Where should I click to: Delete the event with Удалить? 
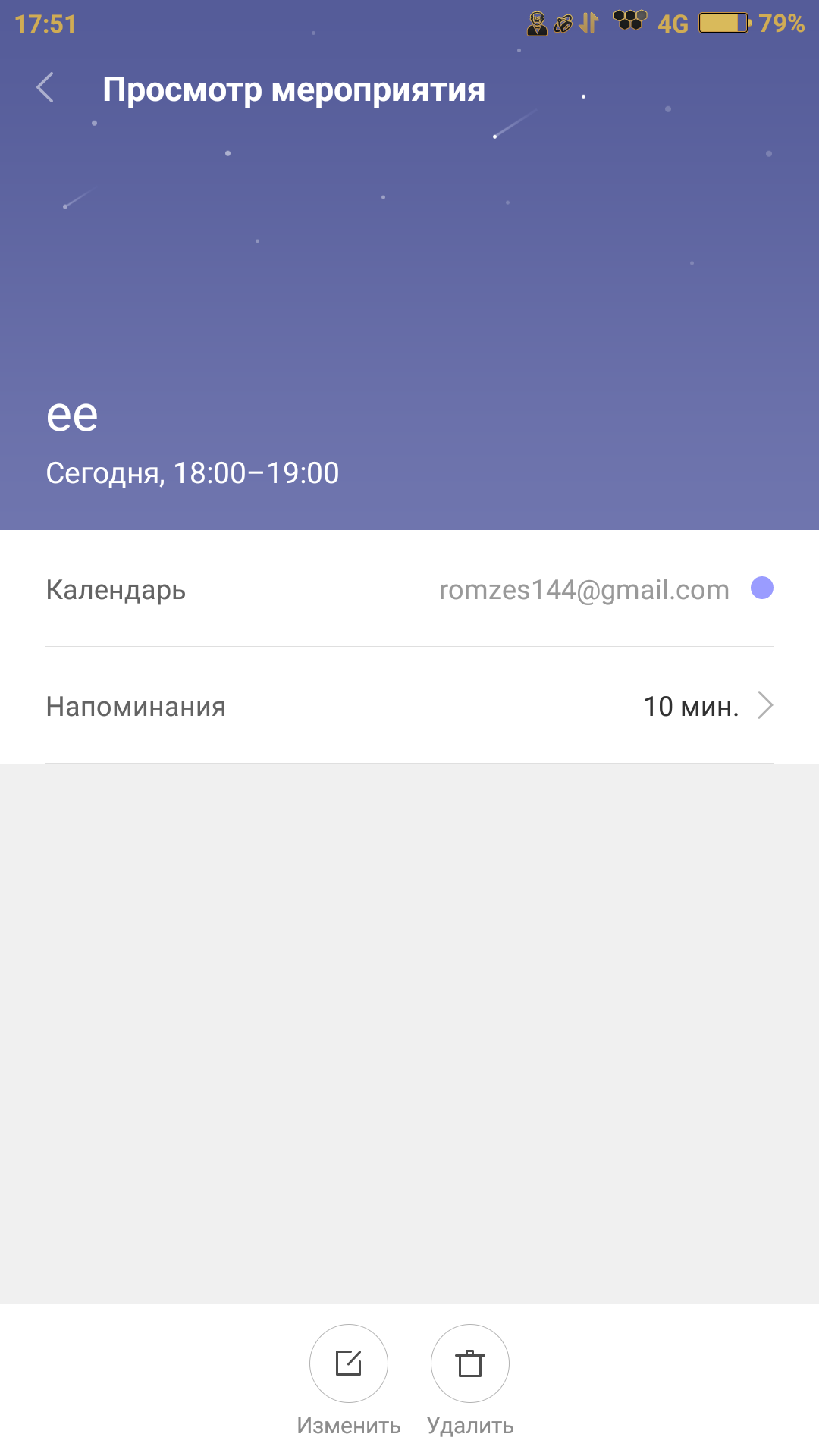tap(470, 1363)
